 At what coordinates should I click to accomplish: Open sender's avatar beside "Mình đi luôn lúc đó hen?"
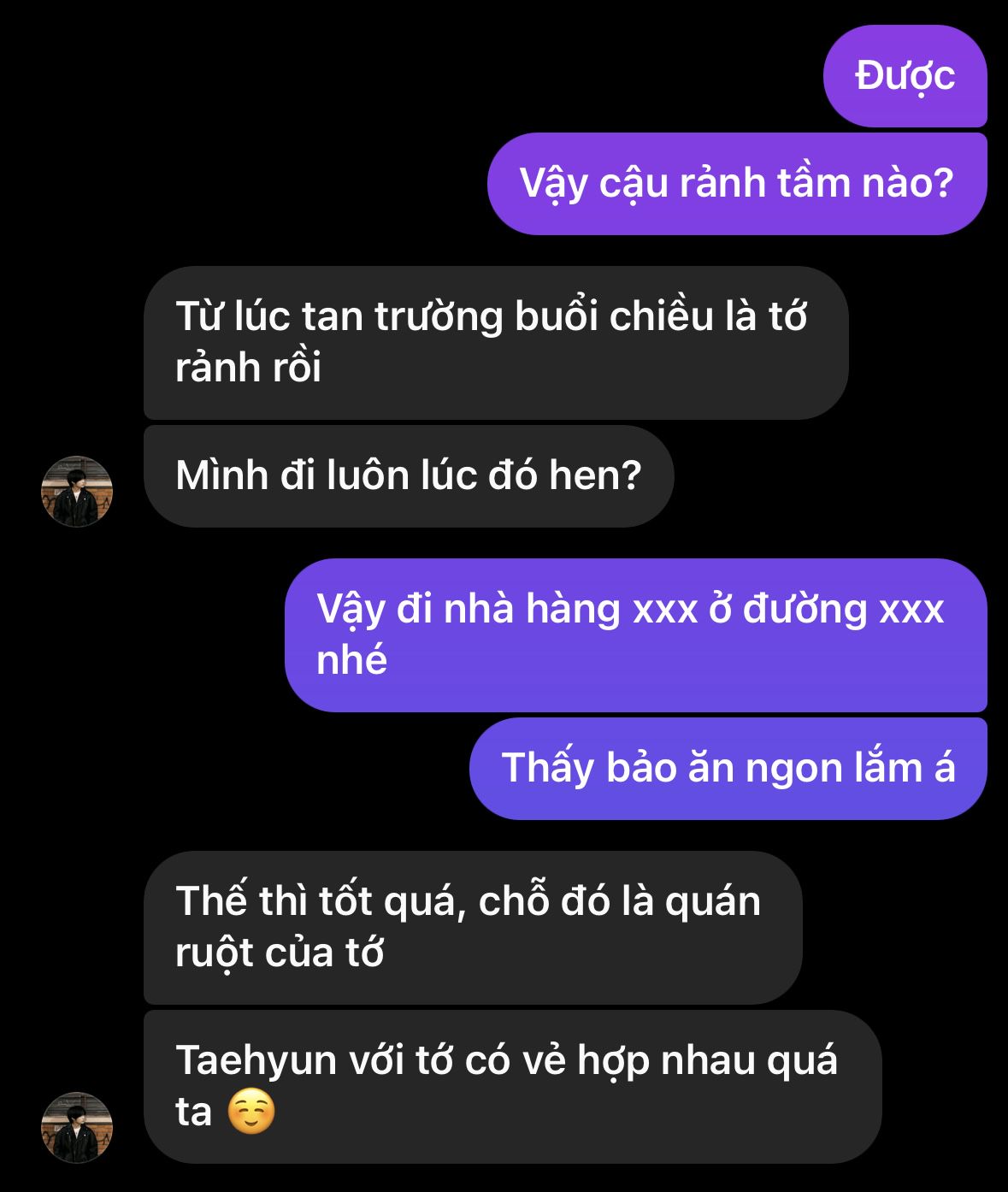pyautogui.click(x=77, y=492)
